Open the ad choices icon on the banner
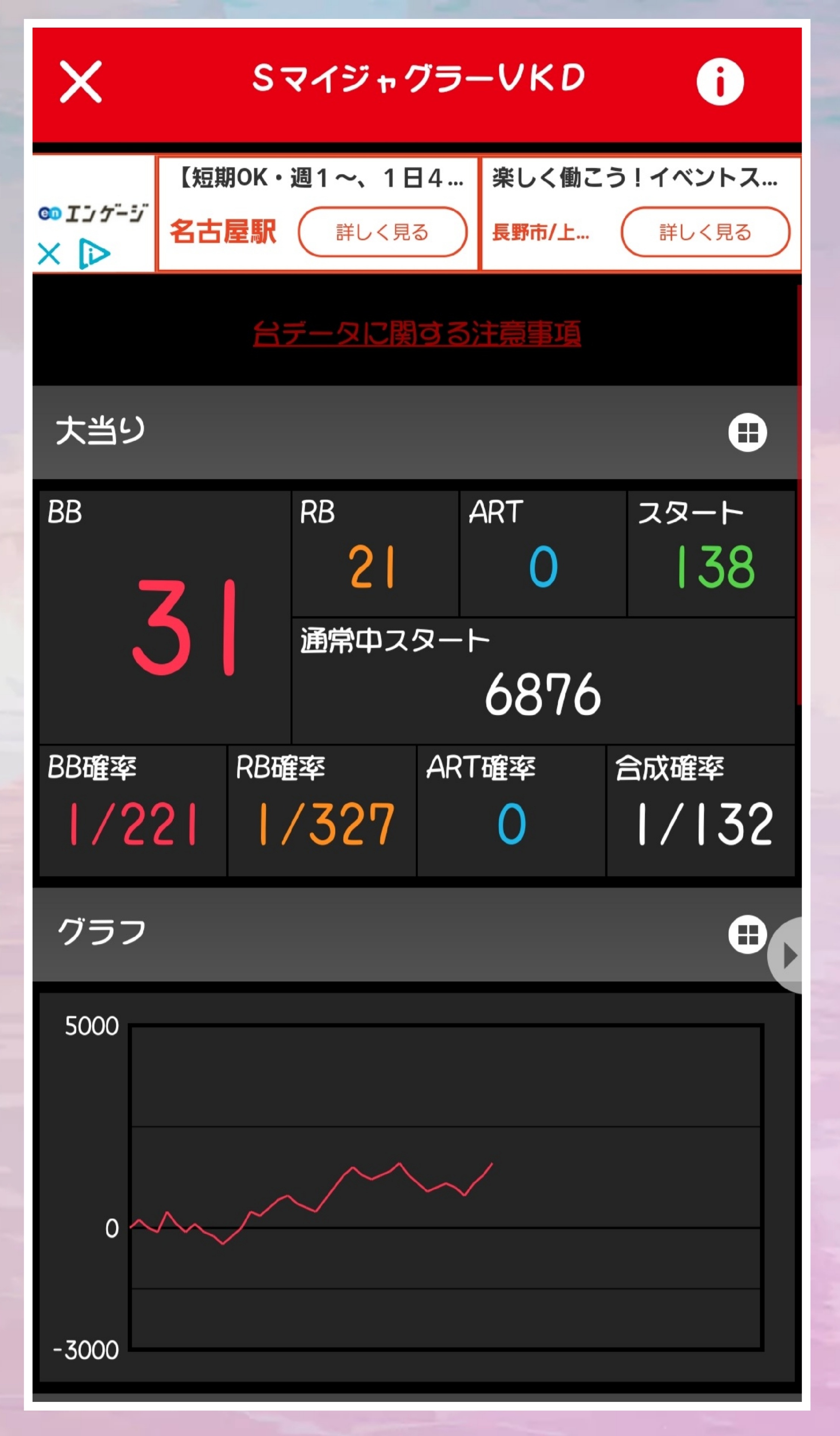The width and height of the screenshot is (840, 1436). coord(94,254)
